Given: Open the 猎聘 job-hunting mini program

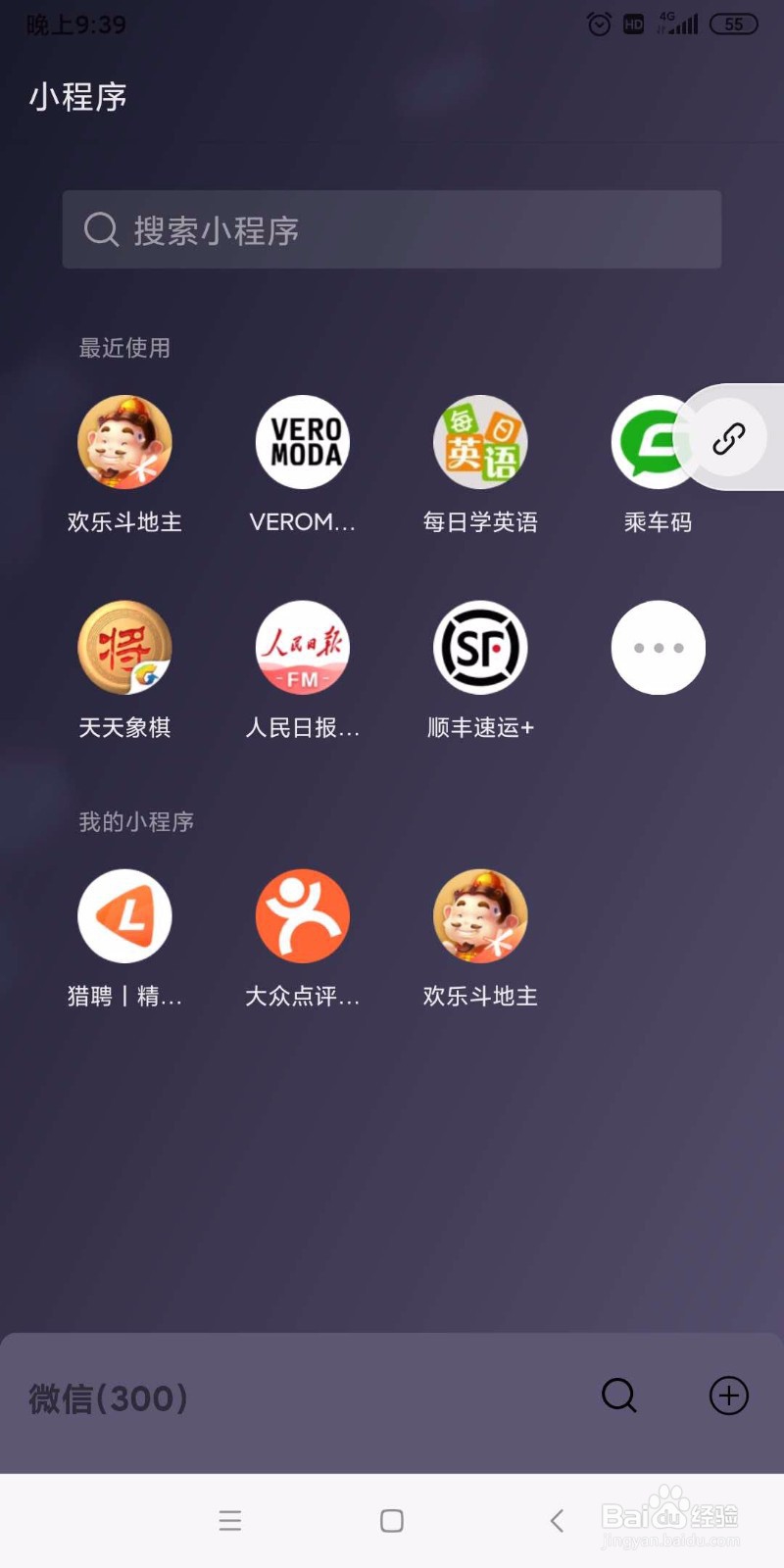Looking at the screenshot, I should 125,916.
